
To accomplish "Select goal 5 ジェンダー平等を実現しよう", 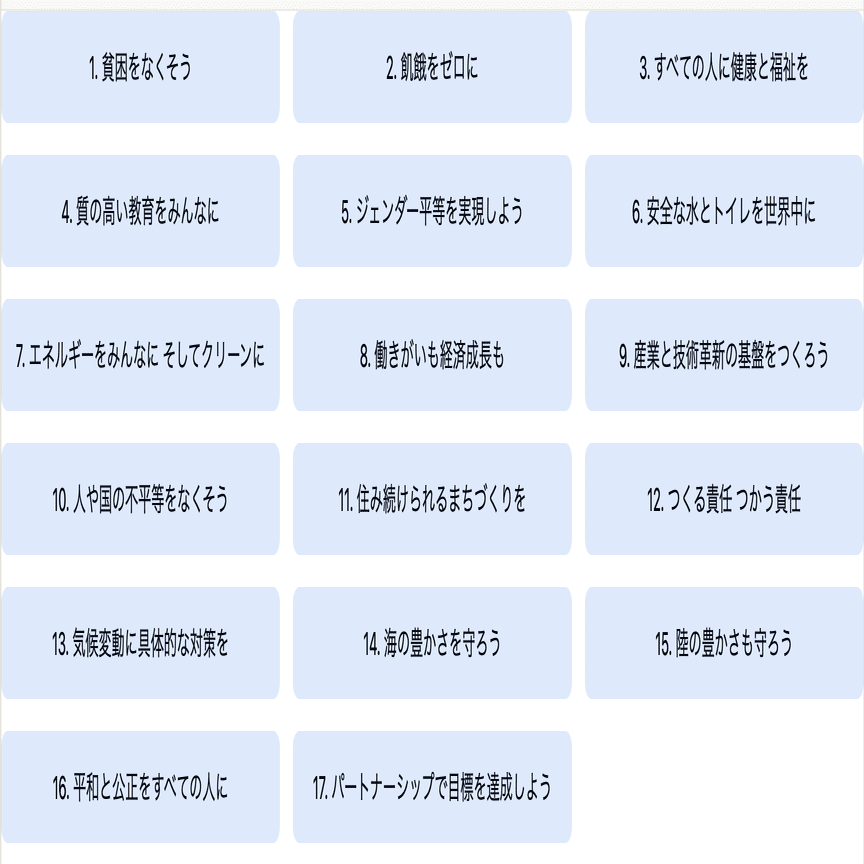I will 432,212.
